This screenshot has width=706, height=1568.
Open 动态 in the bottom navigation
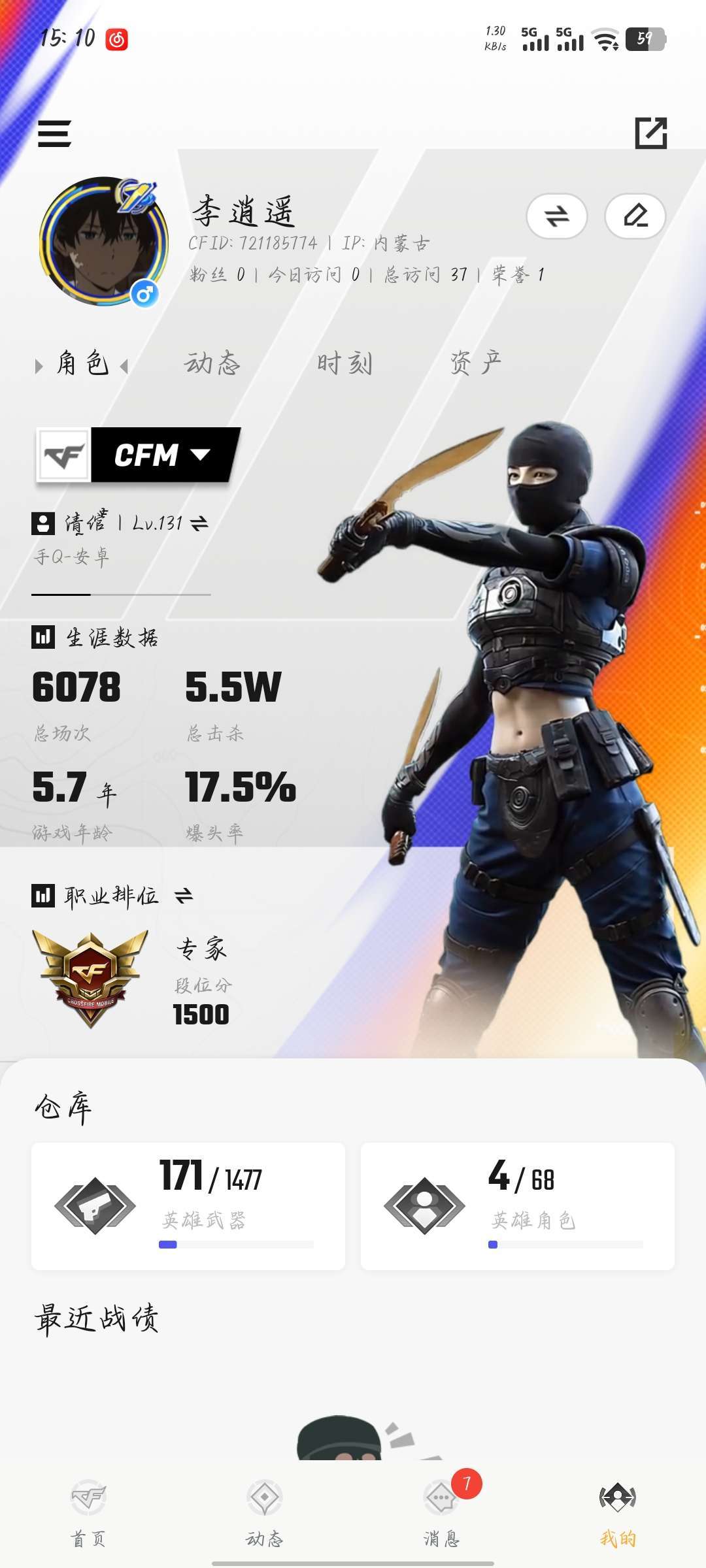pos(265,1514)
